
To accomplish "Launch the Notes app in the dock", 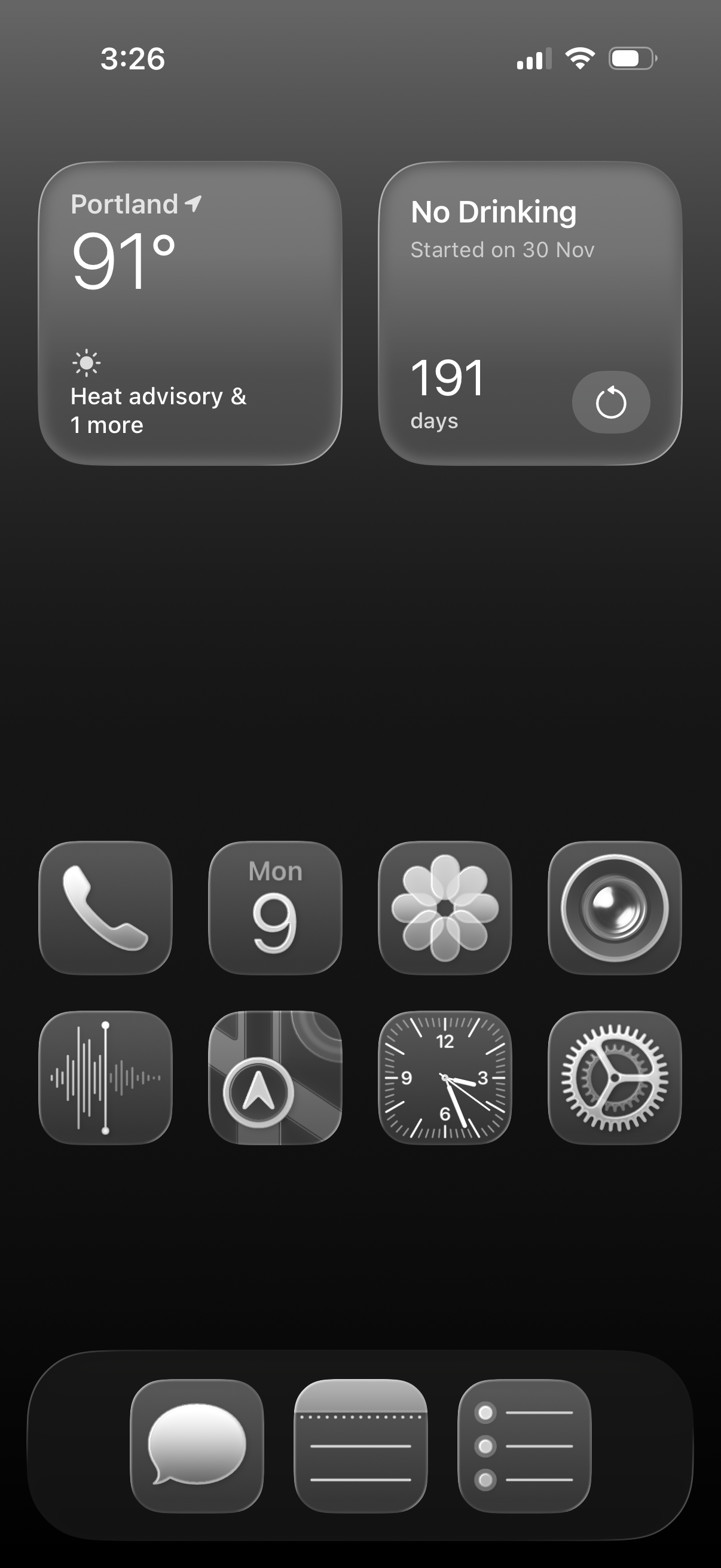I will (x=360, y=1445).
